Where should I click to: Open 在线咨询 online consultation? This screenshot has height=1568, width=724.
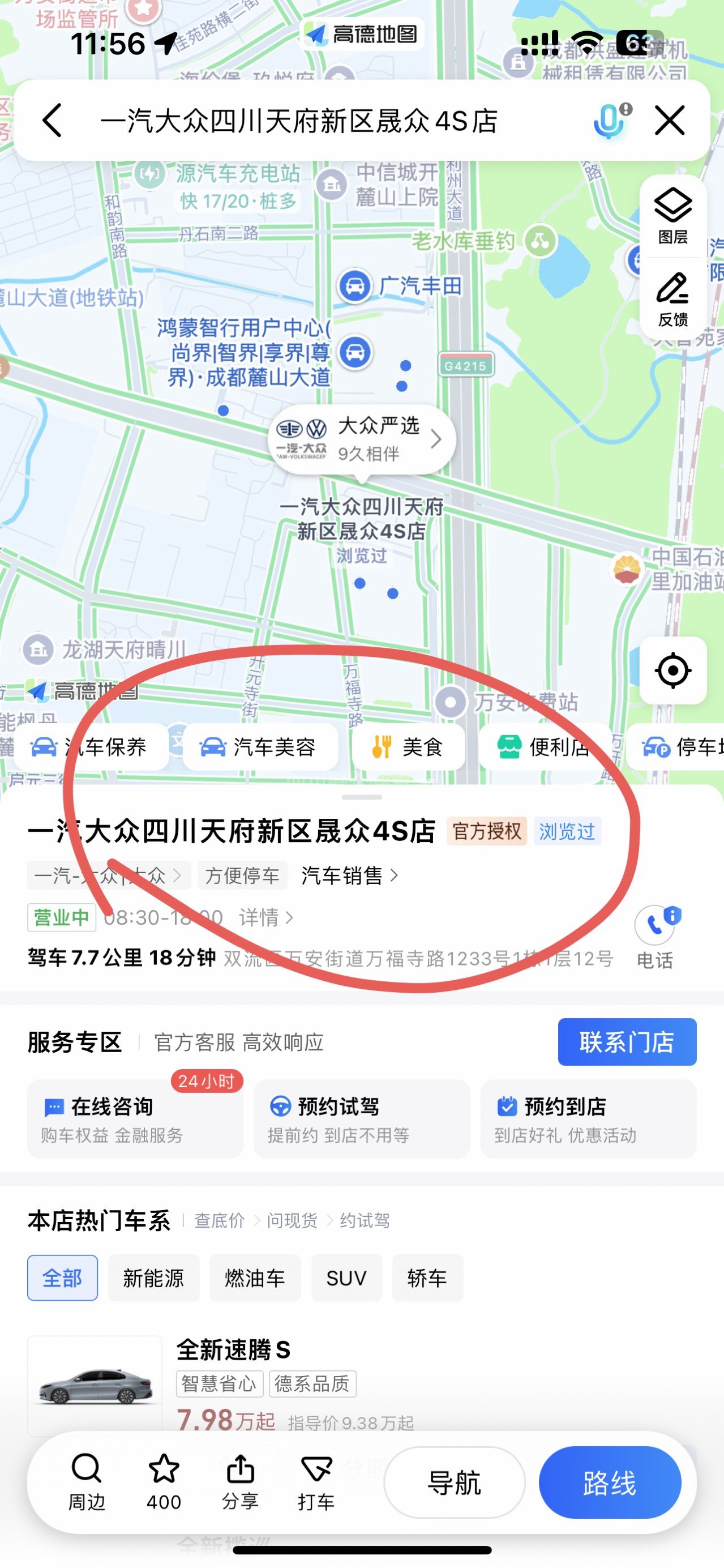tap(135, 1119)
